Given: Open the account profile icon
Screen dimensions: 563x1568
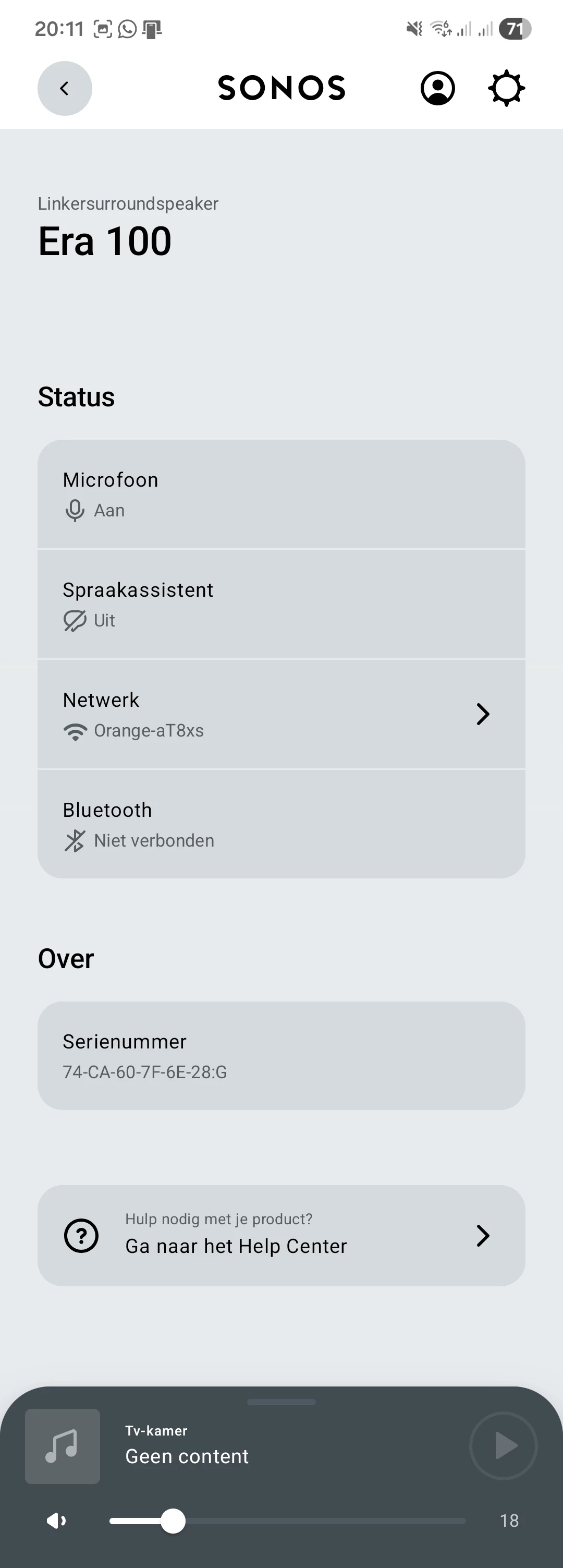Looking at the screenshot, I should 437,88.
